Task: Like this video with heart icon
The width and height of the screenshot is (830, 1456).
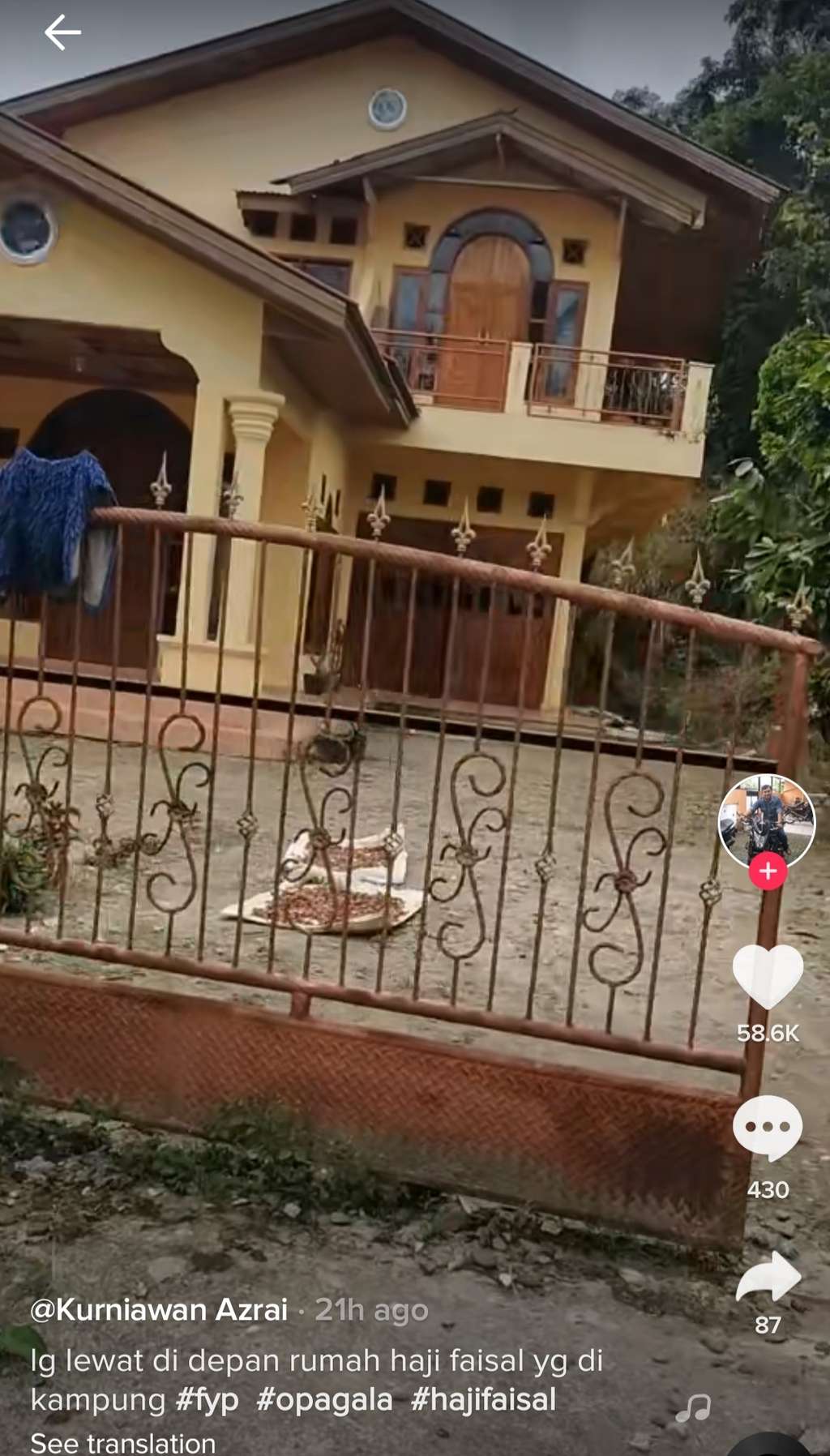Action: [767, 977]
